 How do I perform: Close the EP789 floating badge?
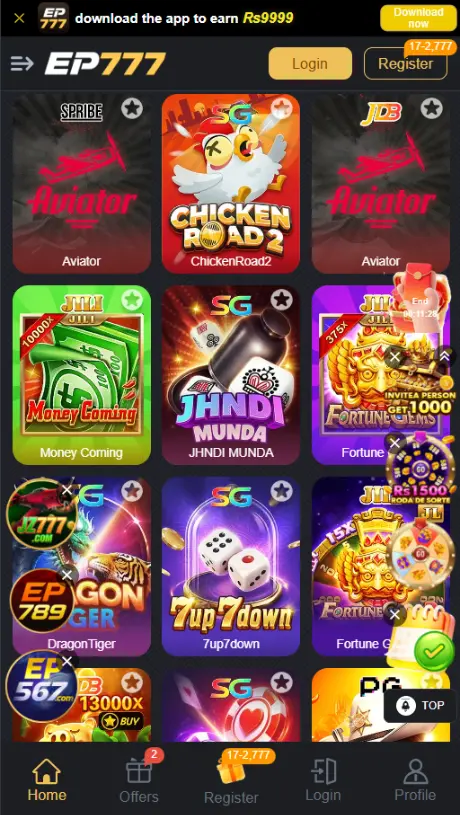[67, 575]
